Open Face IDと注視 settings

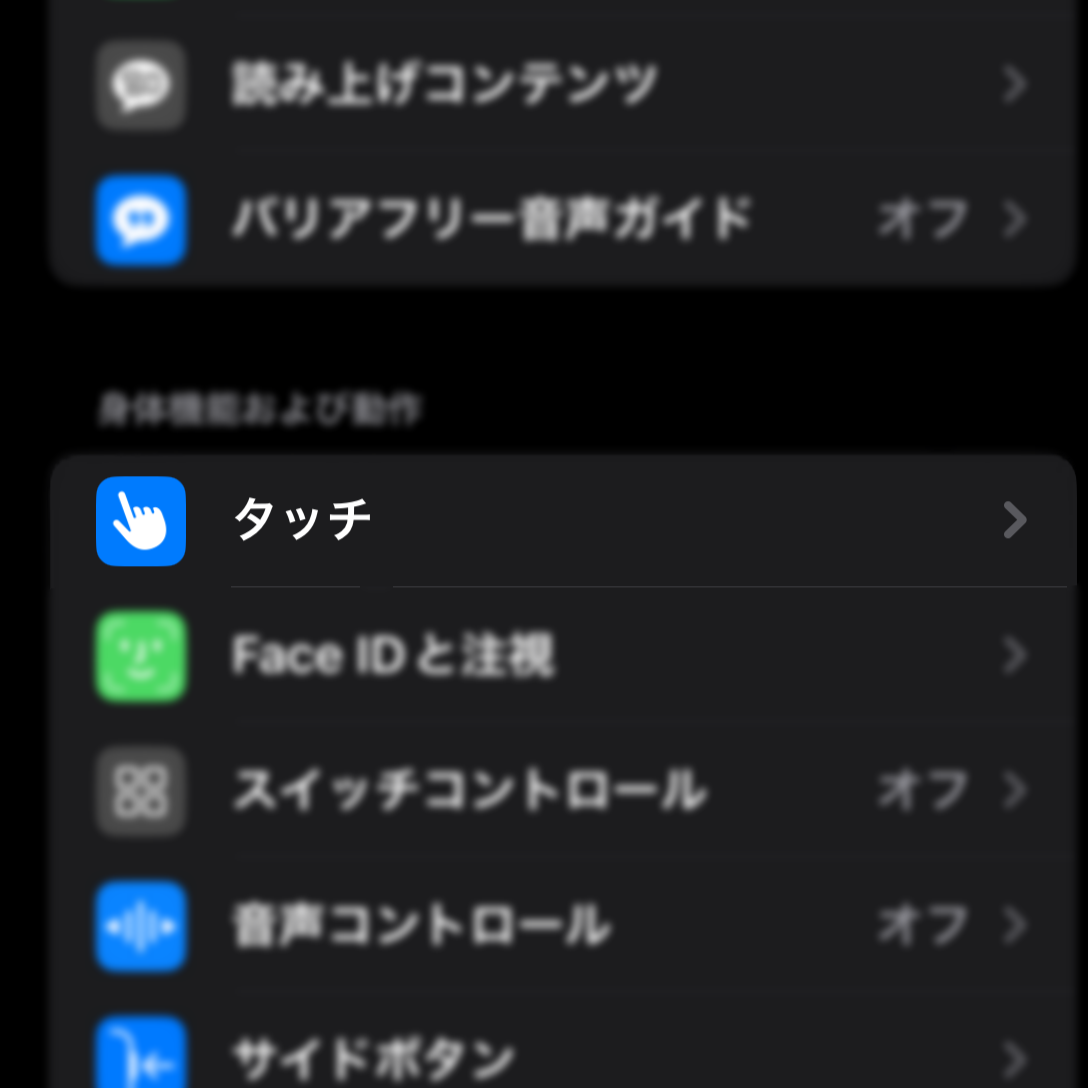560,656
